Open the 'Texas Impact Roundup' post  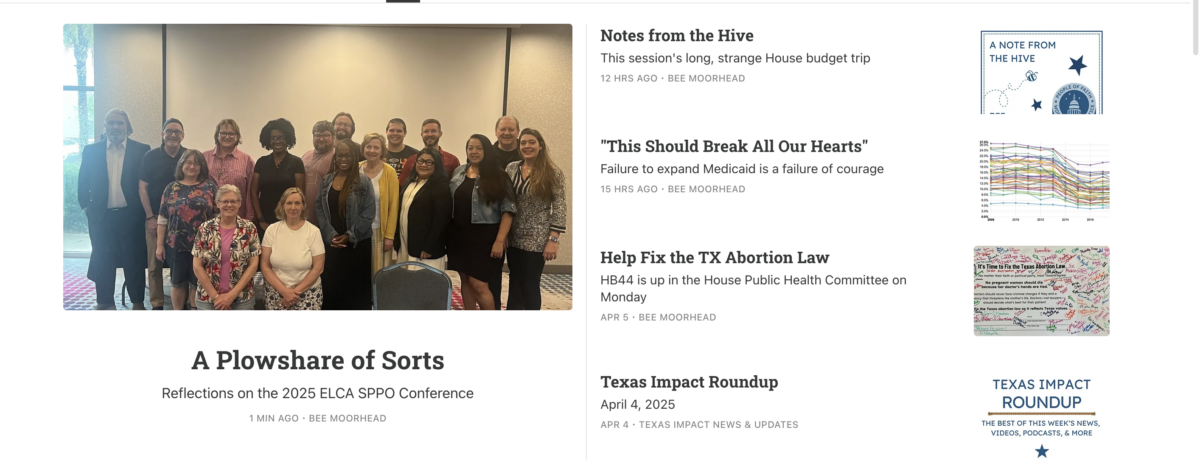click(x=689, y=382)
